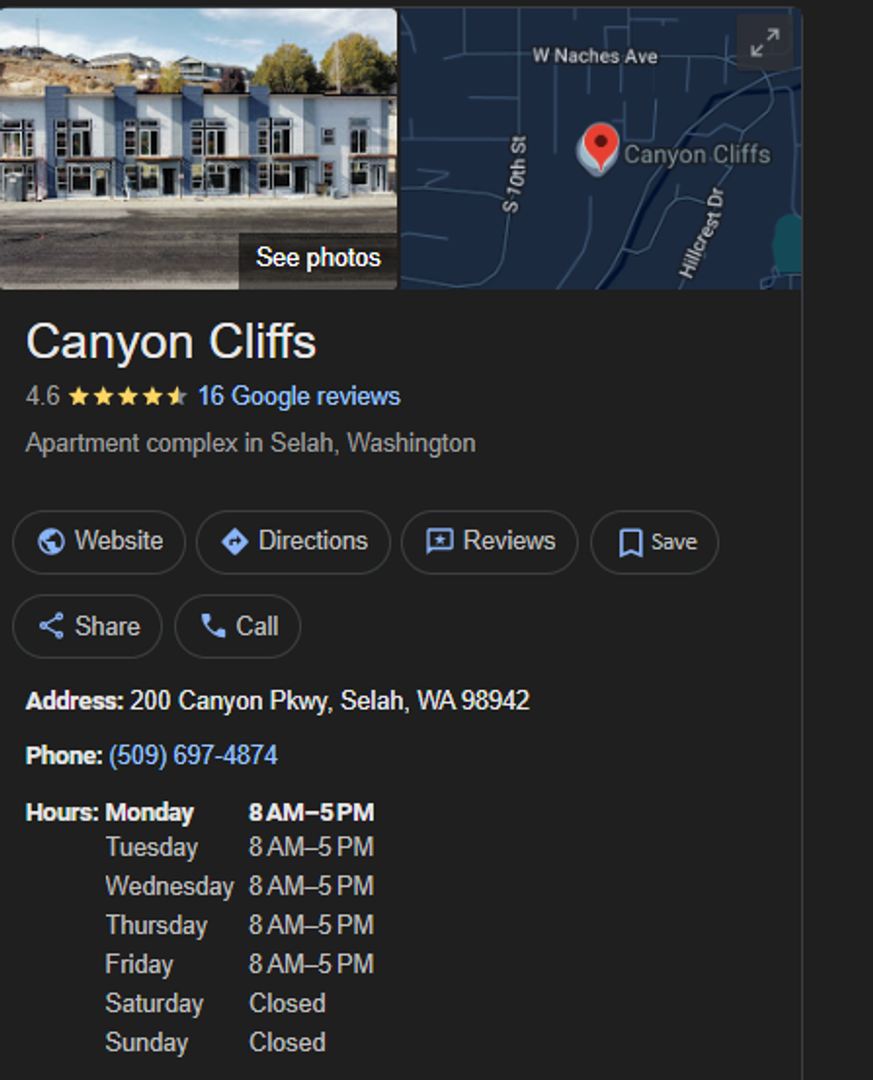Call Canyon Cliffs

click(x=238, y=627)
